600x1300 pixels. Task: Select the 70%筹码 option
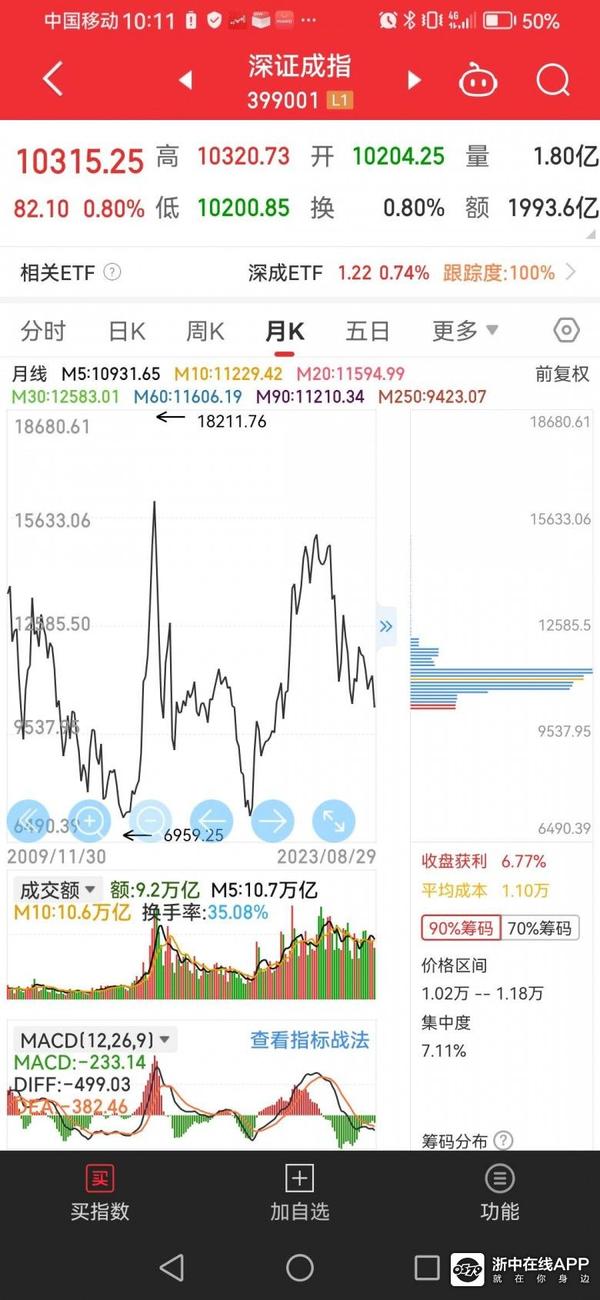[539, 928]
